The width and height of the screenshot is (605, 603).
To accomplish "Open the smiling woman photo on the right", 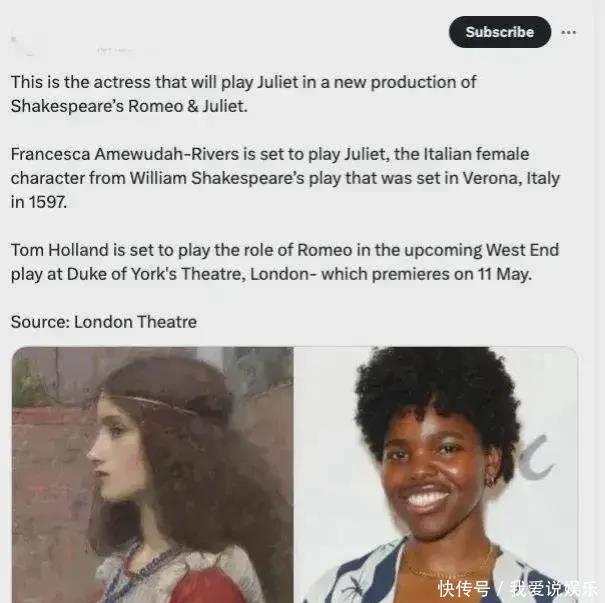I will [436, 474].
